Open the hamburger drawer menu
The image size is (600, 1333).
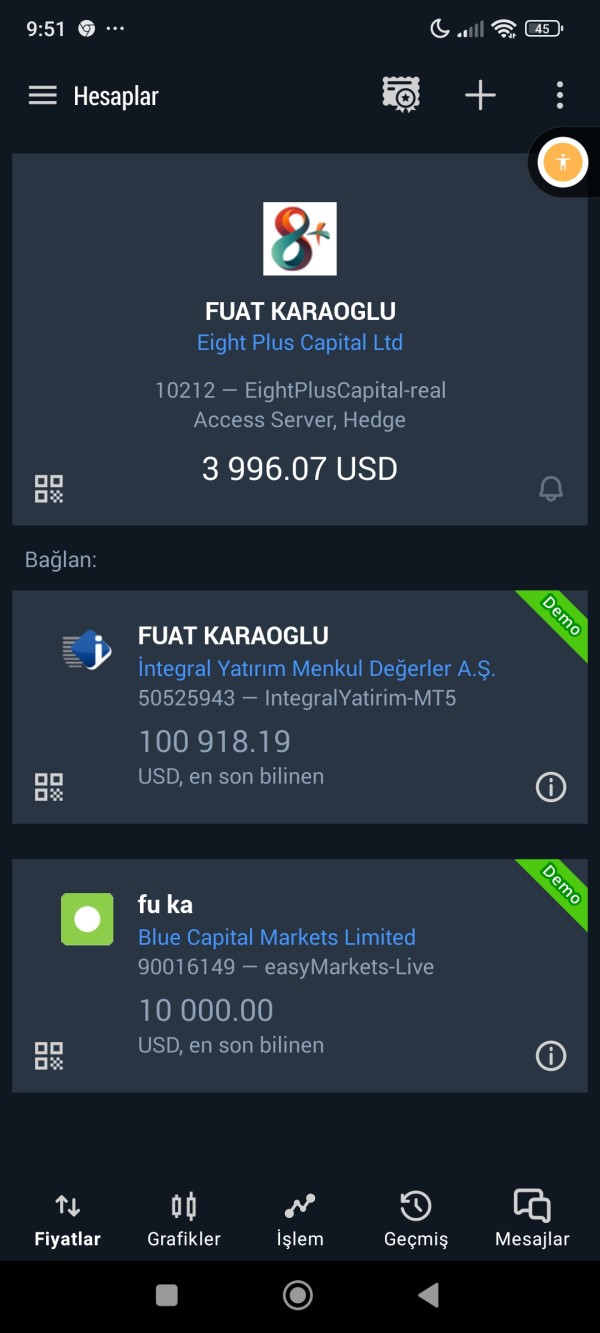[42, 96]
